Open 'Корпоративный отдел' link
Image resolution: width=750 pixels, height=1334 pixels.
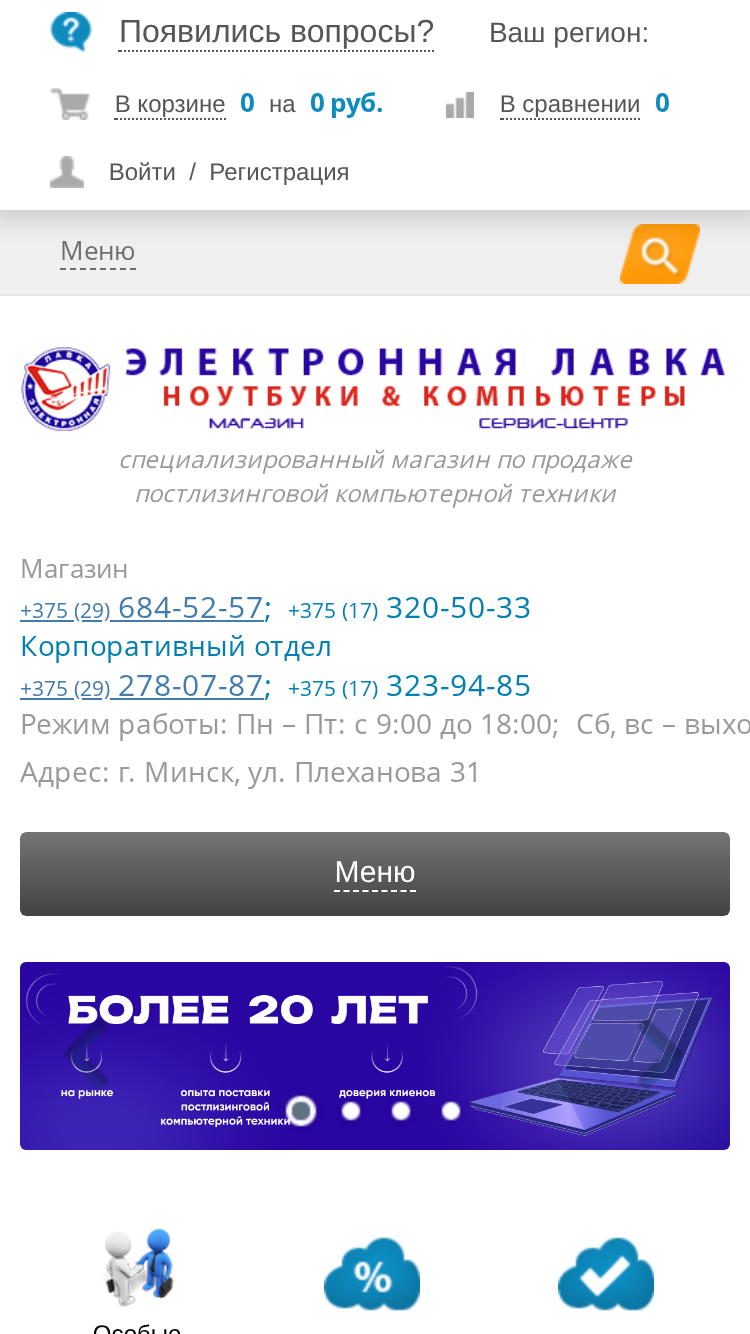click(176, 646)
